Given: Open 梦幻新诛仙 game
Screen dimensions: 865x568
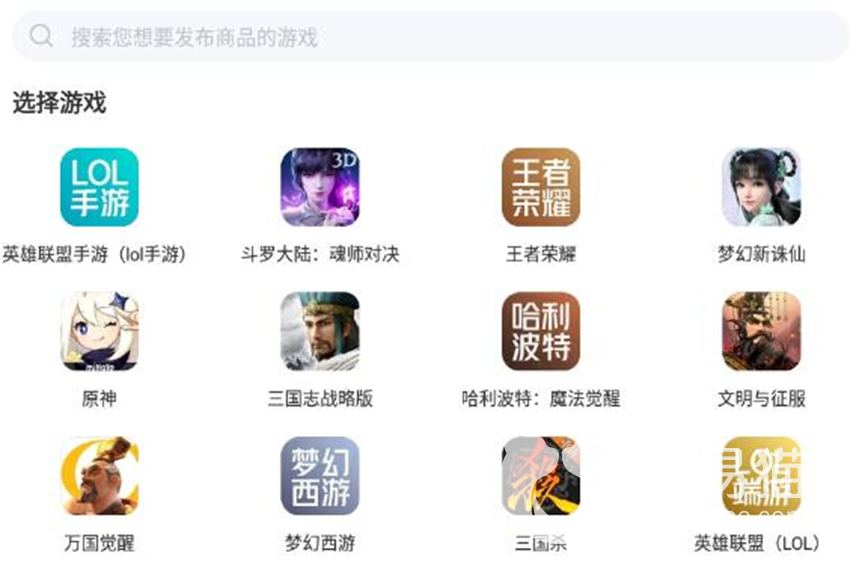Looking at the screenshot, I should tap(761, 187).
